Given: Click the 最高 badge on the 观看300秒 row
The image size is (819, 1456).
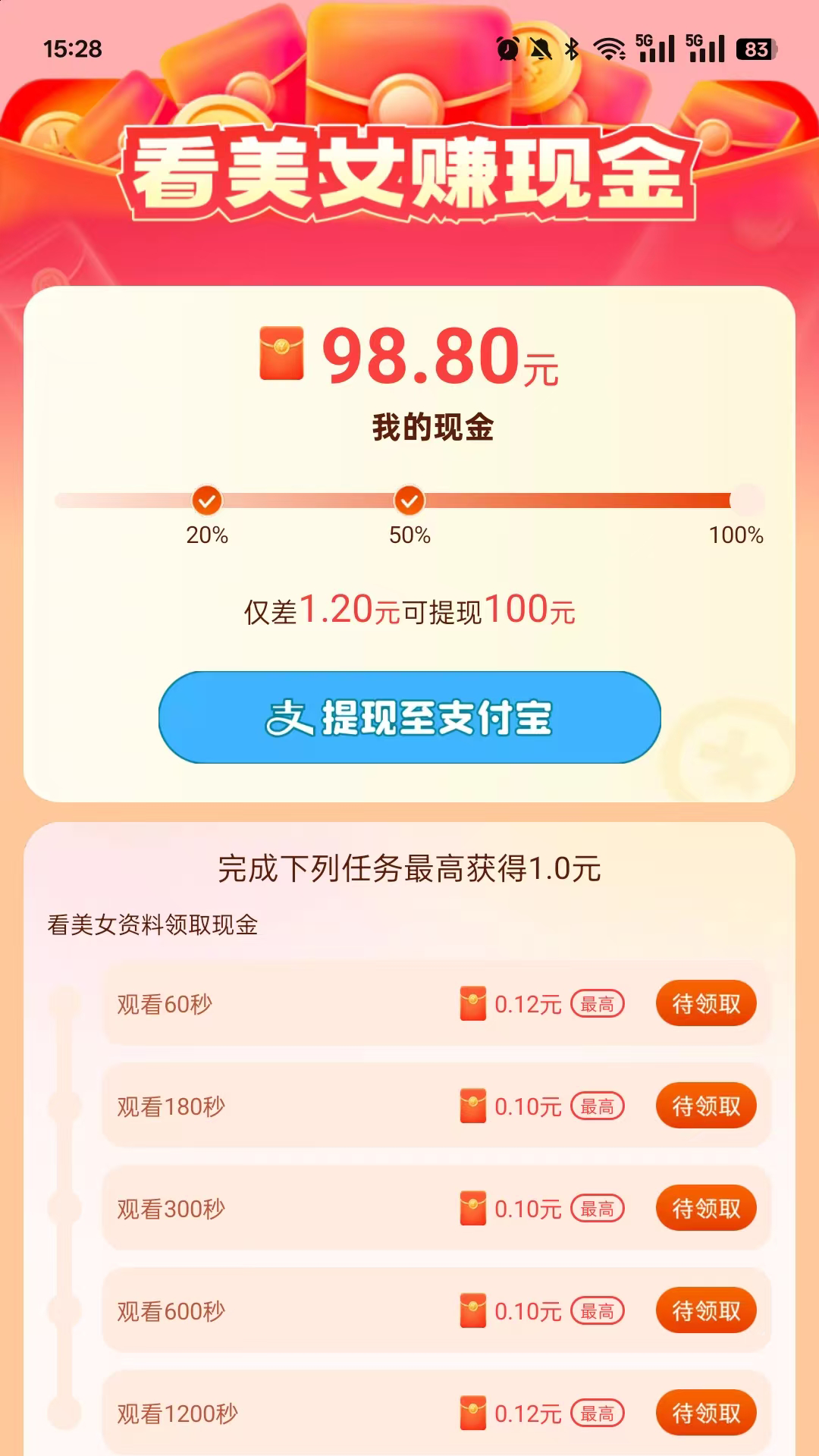Looking at the screenshot, I should 597,1209.
